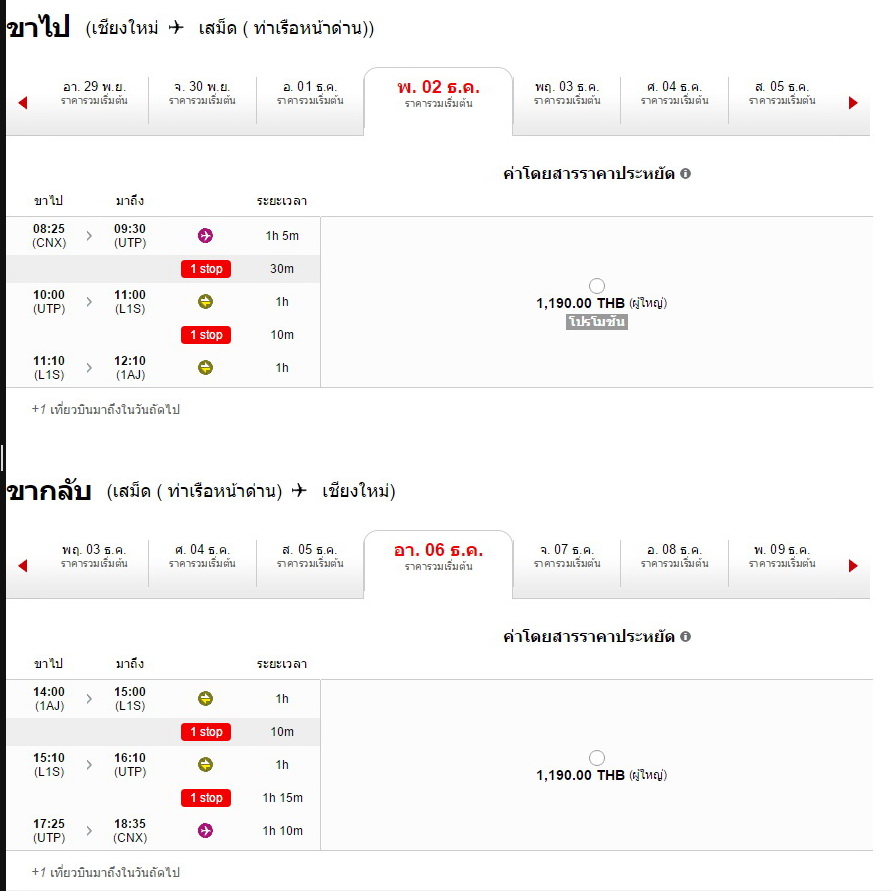
Task: Select the 1,190.00 THB return fare
Action: [597, 758]
